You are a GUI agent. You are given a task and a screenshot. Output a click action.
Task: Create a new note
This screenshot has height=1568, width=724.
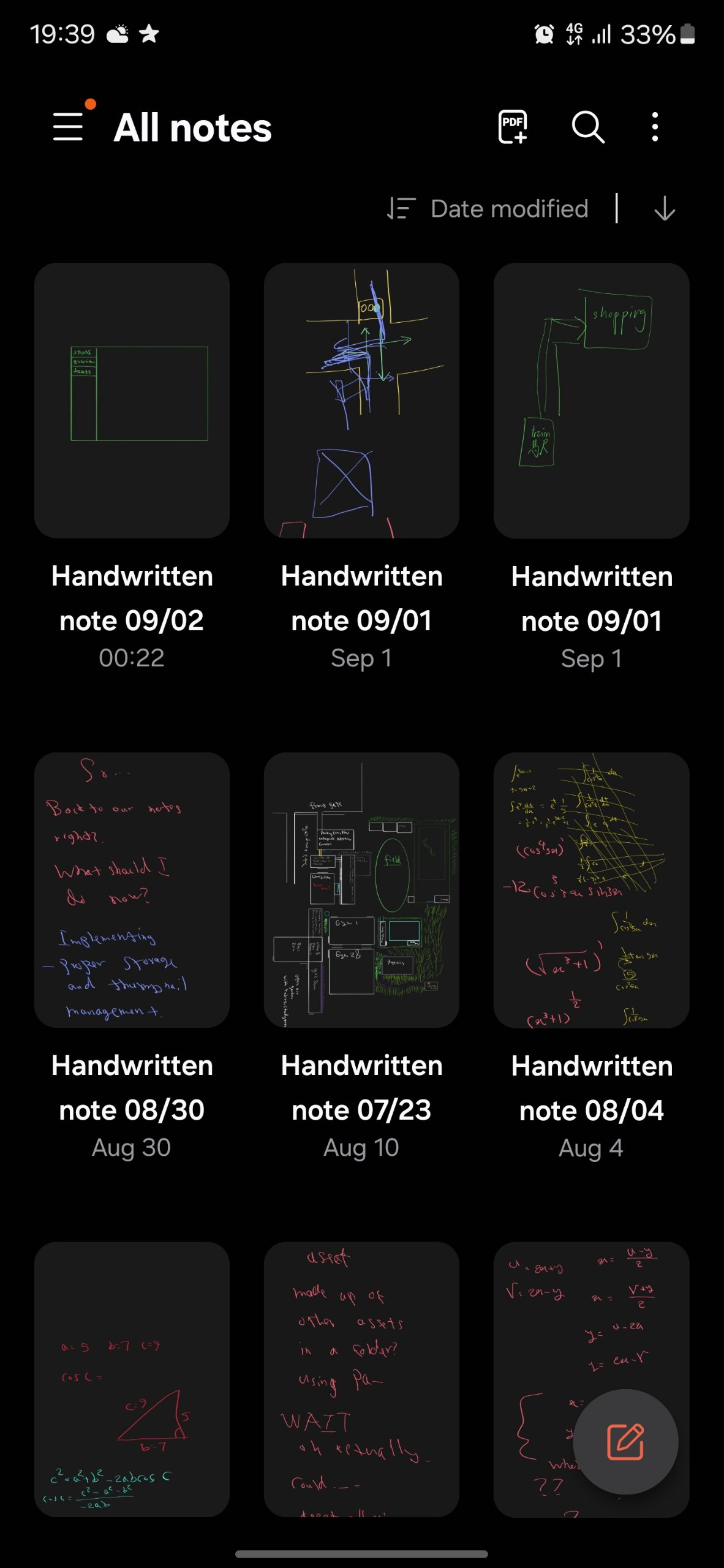tap(625, 1442)
